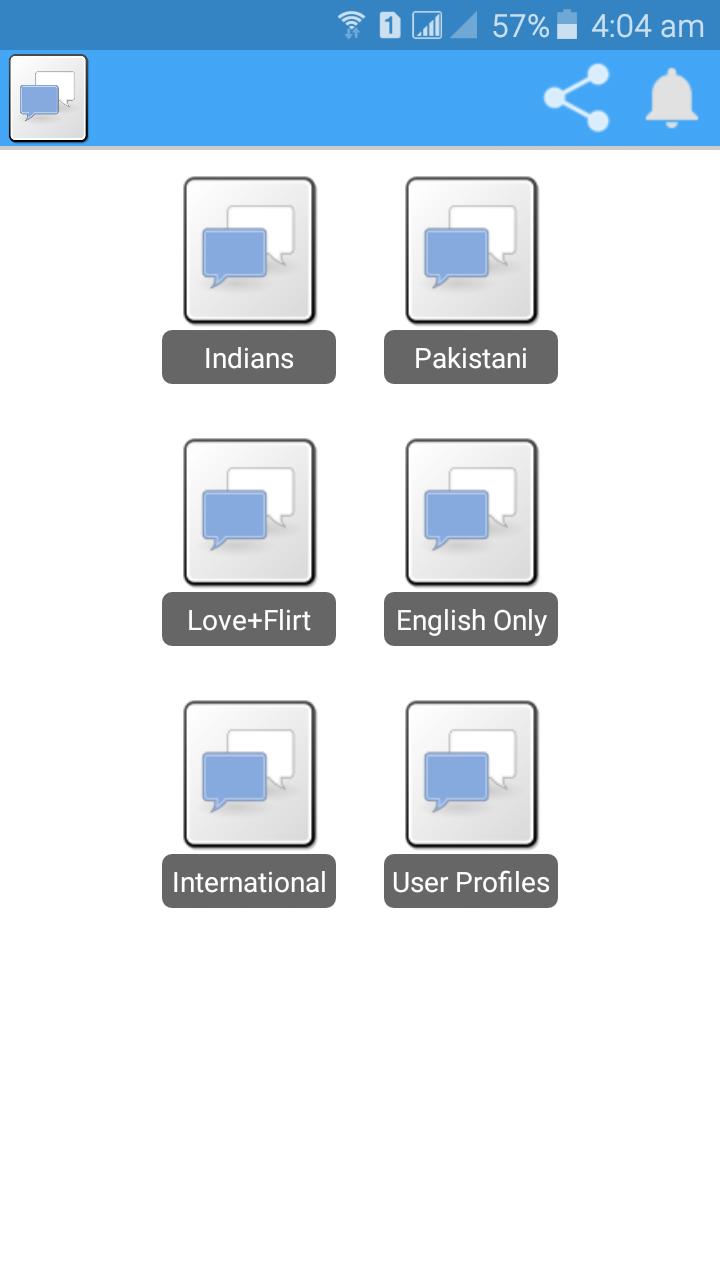Enter the Pakistani chat room
Screen dimensions: 720x1280
(x=471, y=252)
